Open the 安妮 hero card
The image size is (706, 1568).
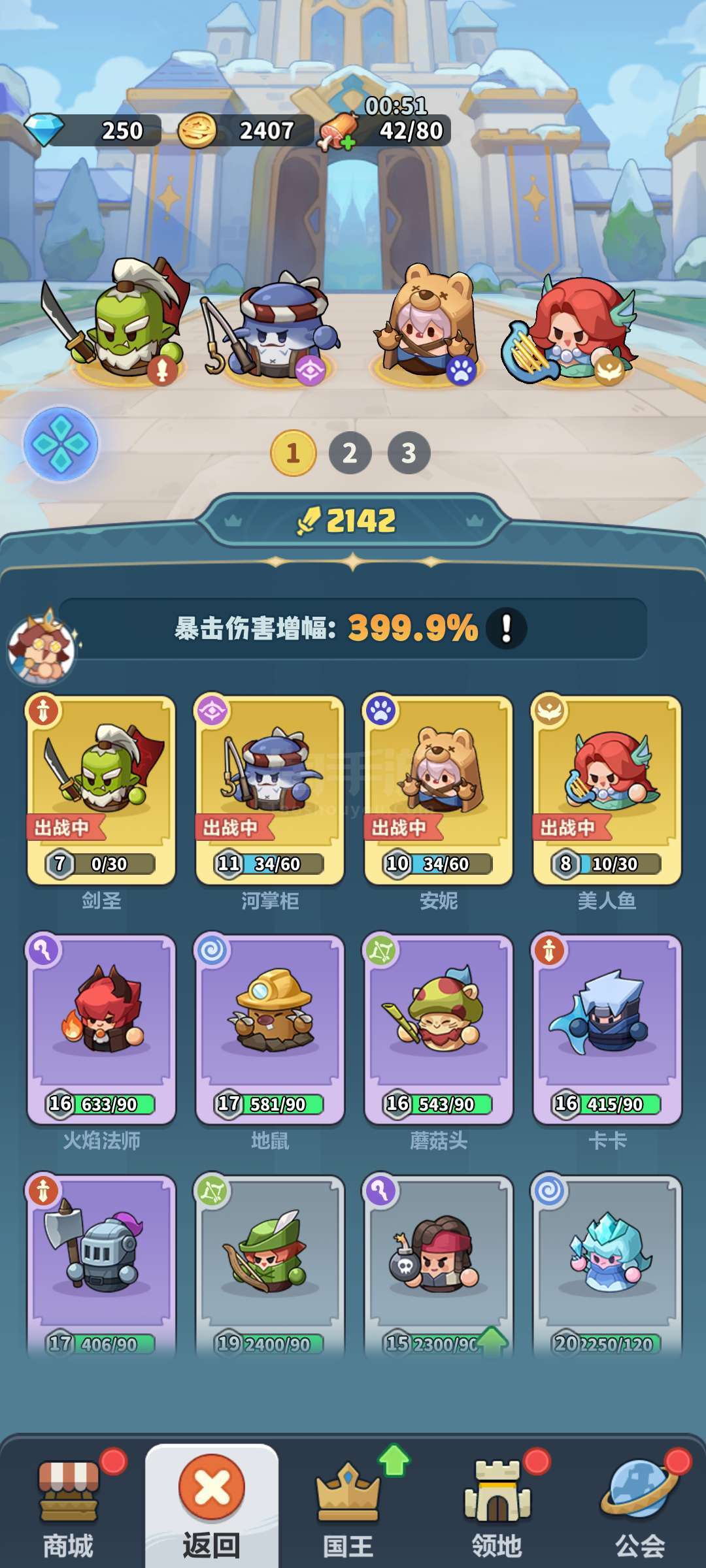(438, 789)
